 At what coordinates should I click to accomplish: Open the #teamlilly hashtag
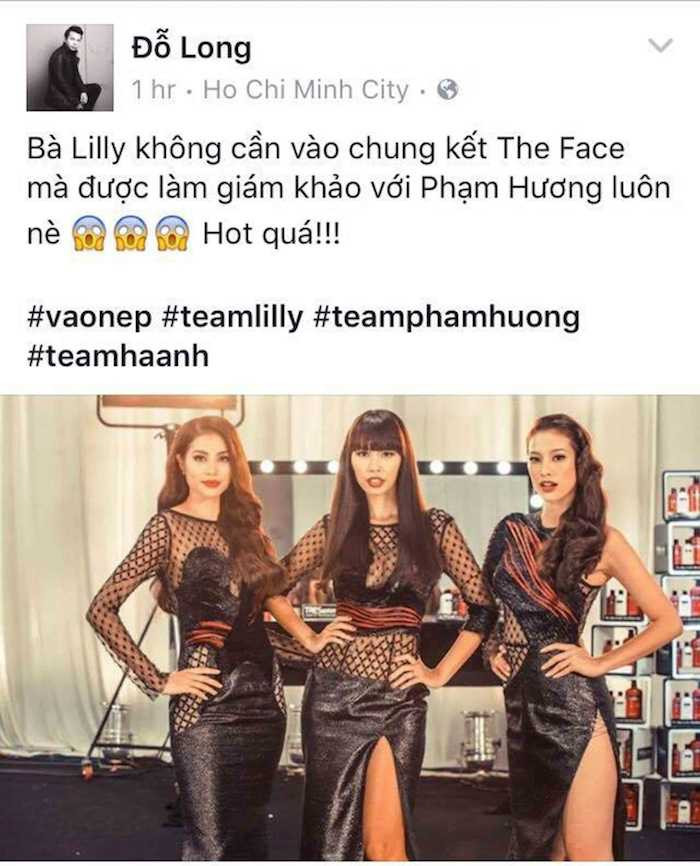tap(231, 317)
